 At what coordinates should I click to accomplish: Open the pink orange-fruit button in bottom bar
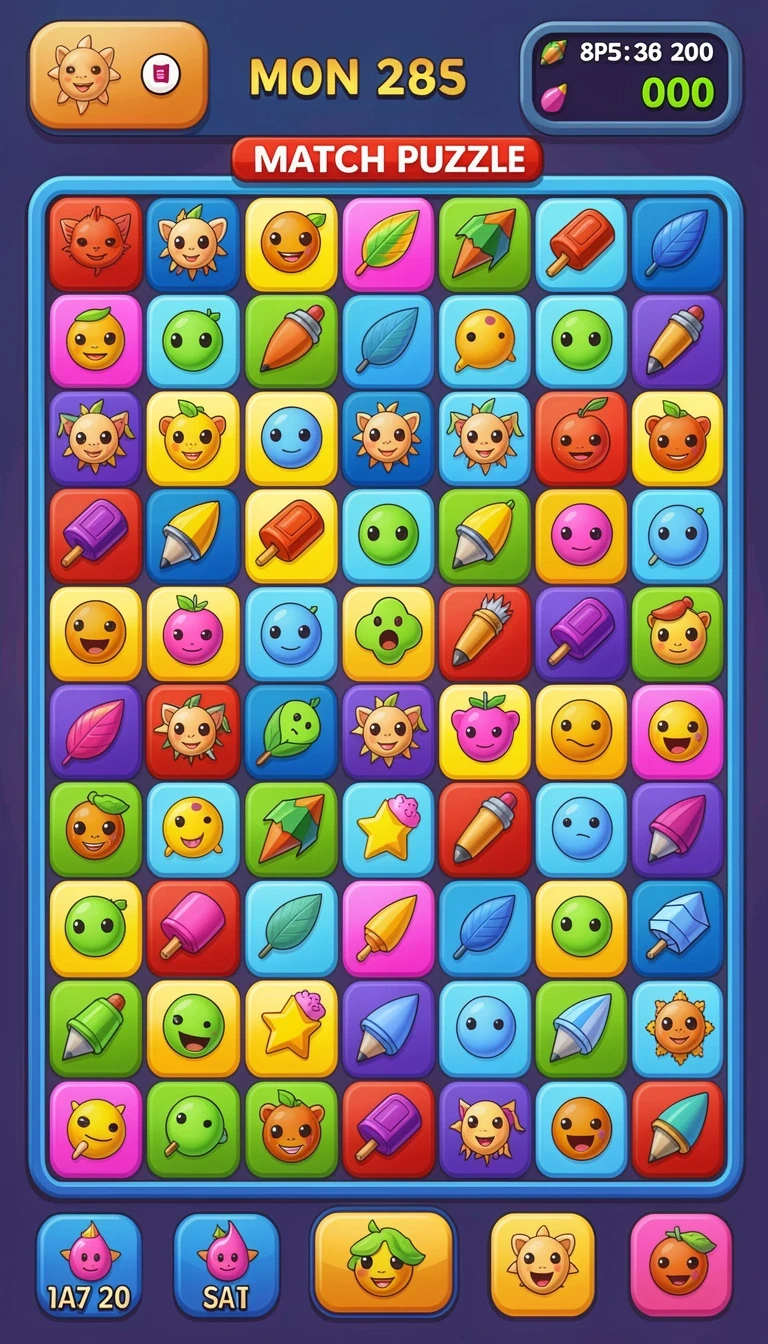681,1265
